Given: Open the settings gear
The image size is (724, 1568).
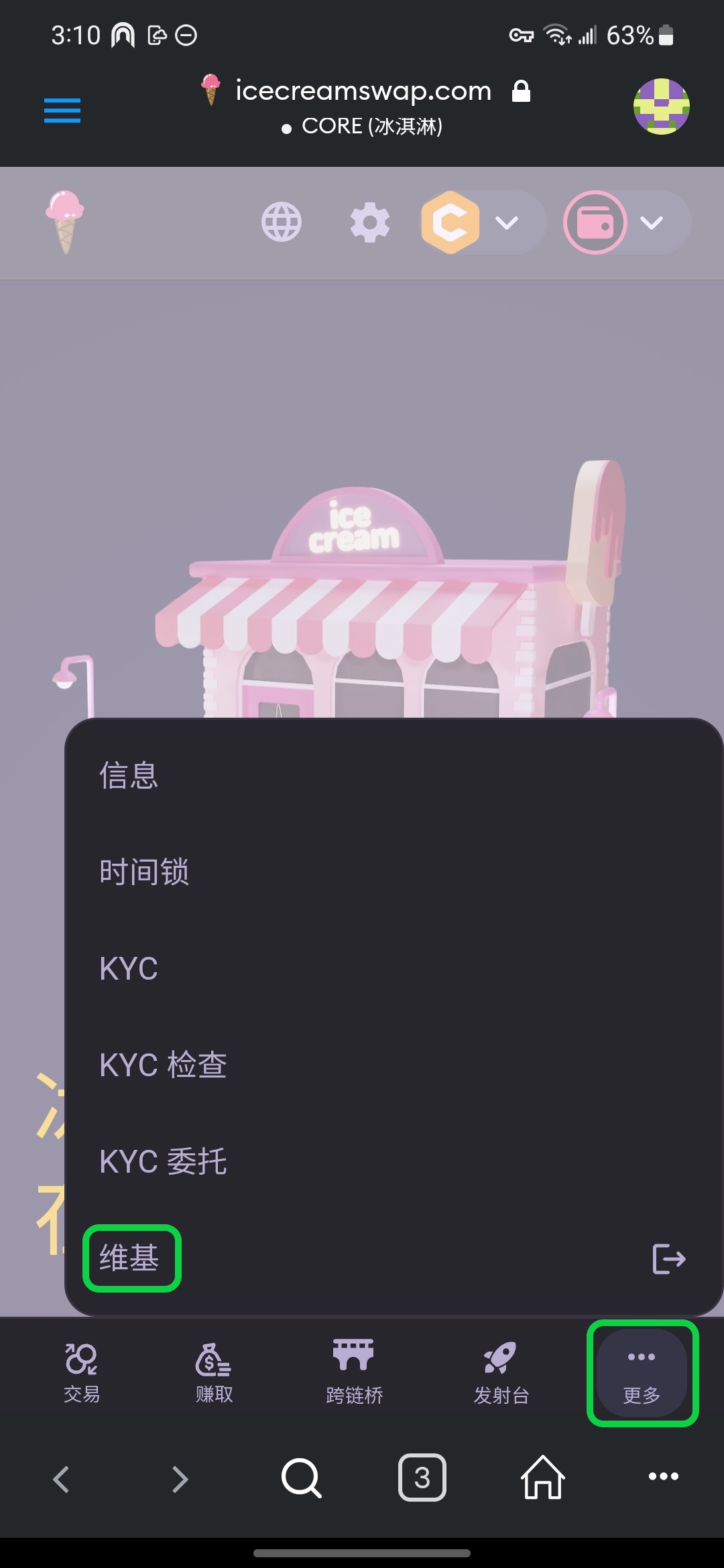Looking at the screenshot, I should coord(369,223).
